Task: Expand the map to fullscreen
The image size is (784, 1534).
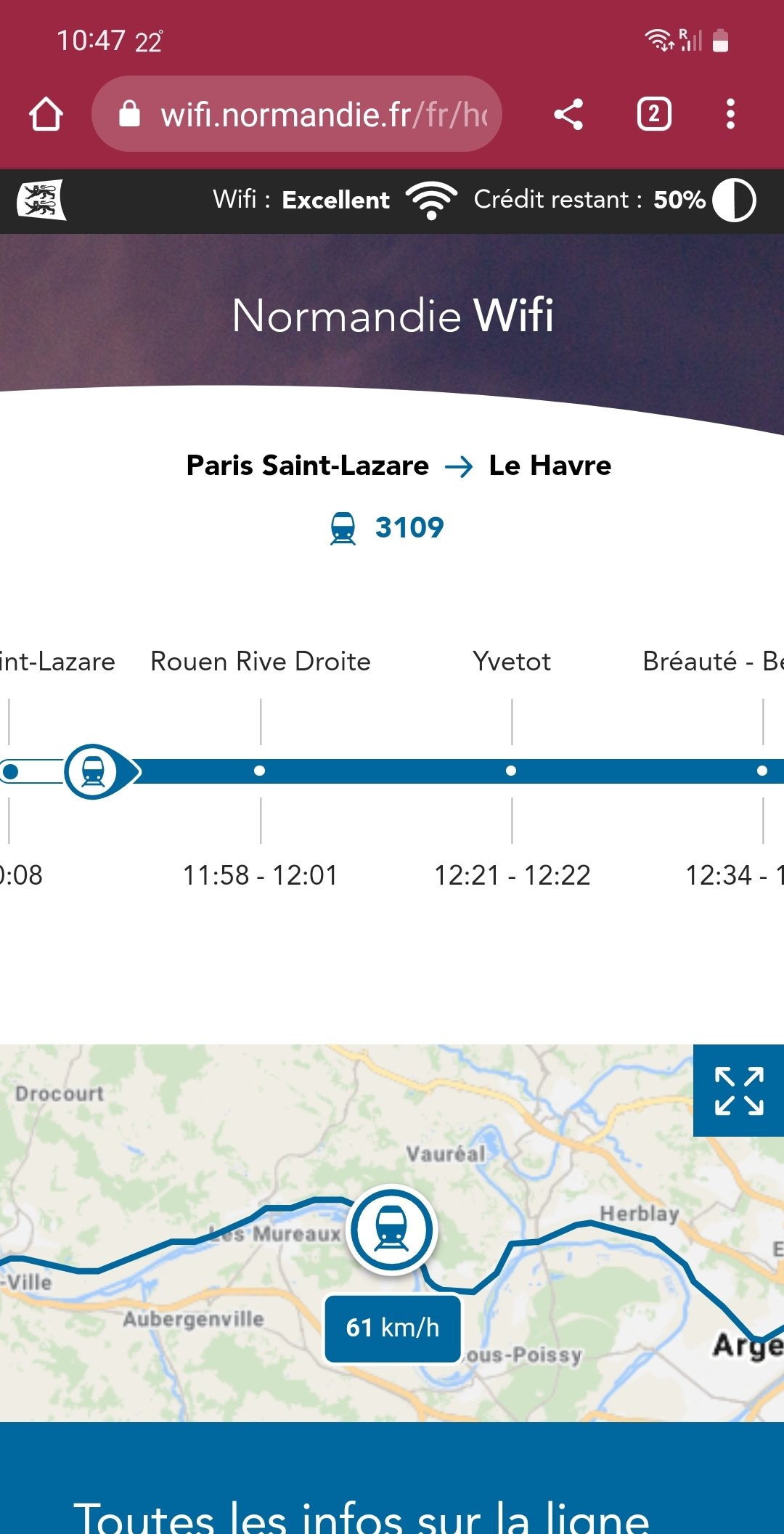Action: [x=739, y=1091]
